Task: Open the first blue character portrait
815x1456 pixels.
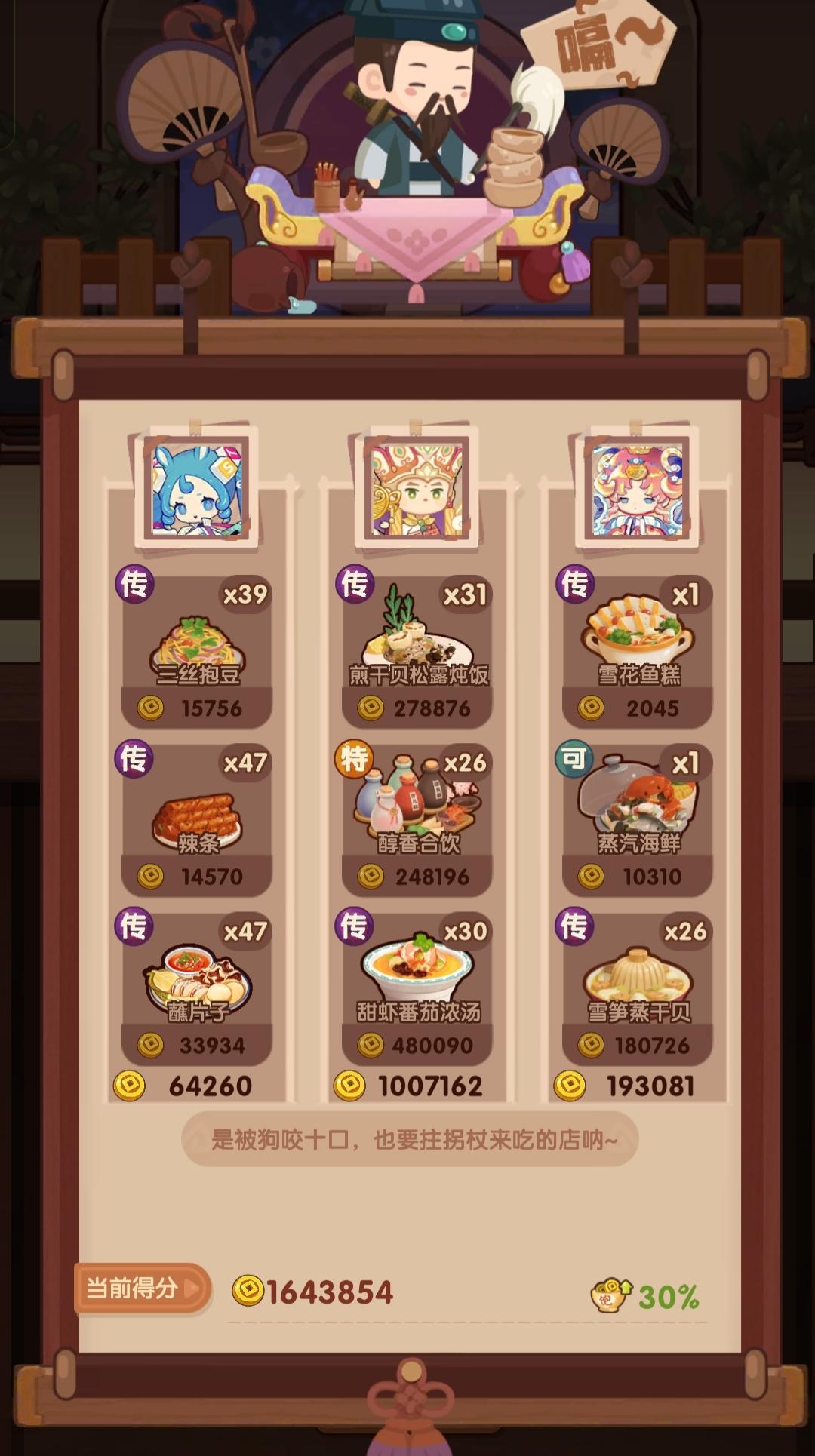Action: tap(198, 489)
